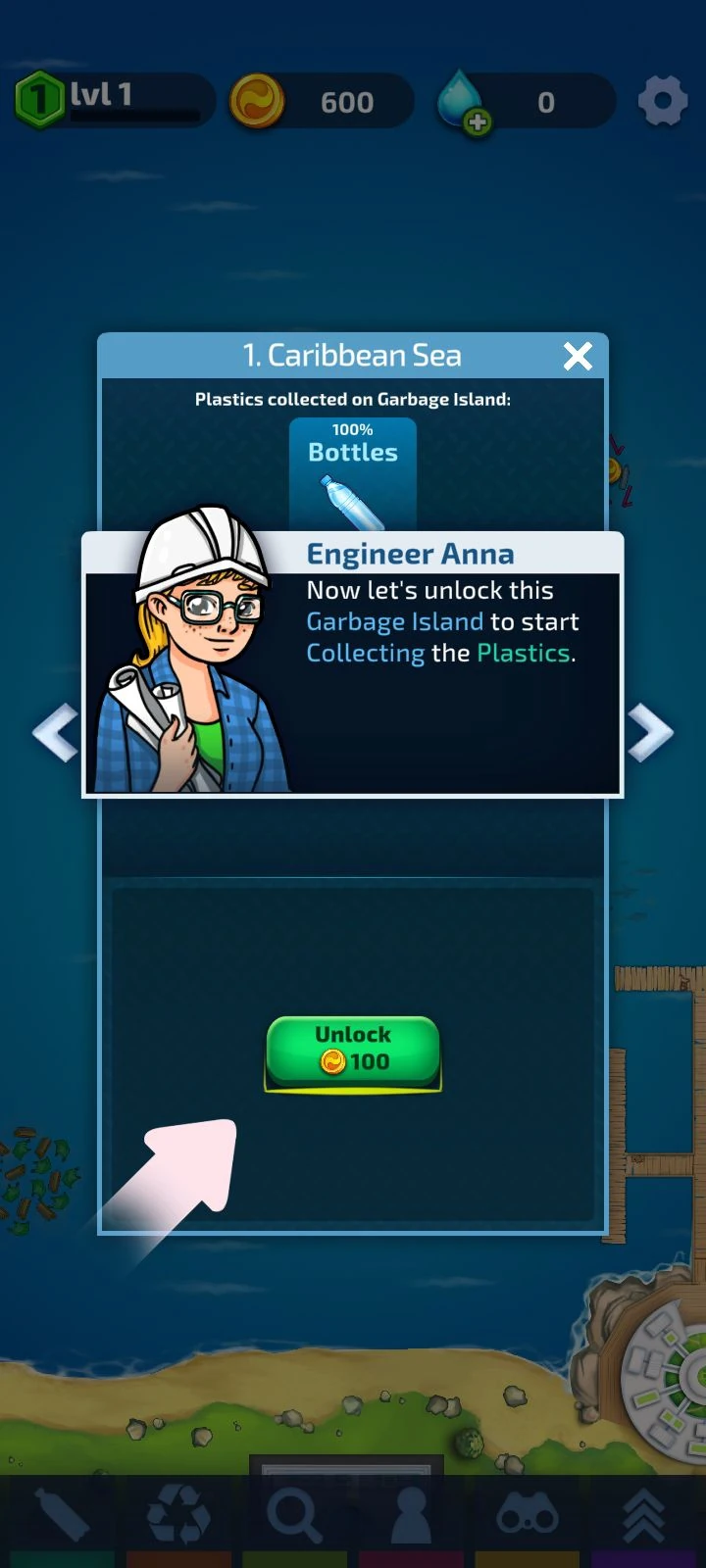Open the magnifier search tab

click(294, 1515)
